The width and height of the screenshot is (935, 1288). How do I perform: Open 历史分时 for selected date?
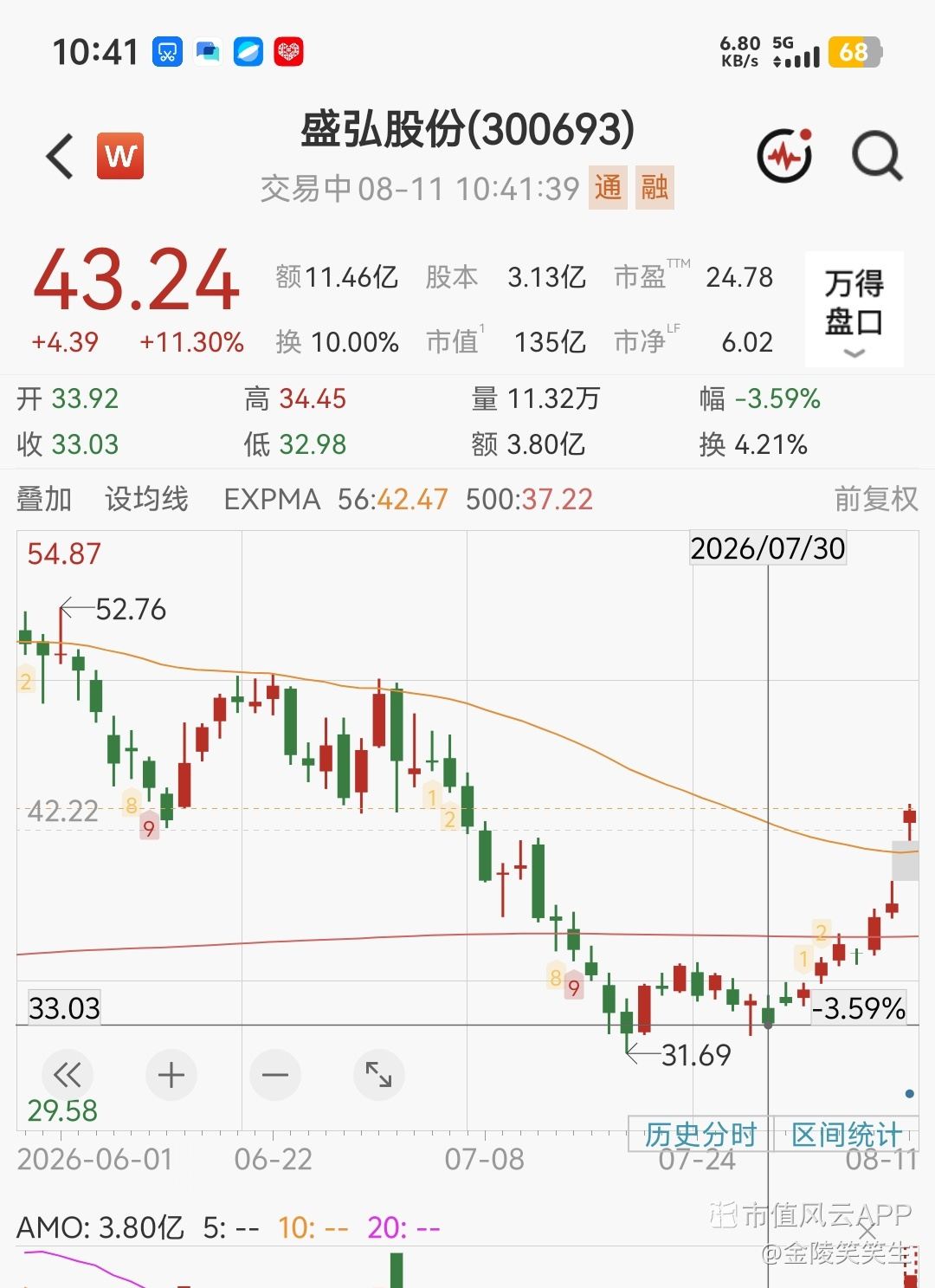pos(700,1134)
